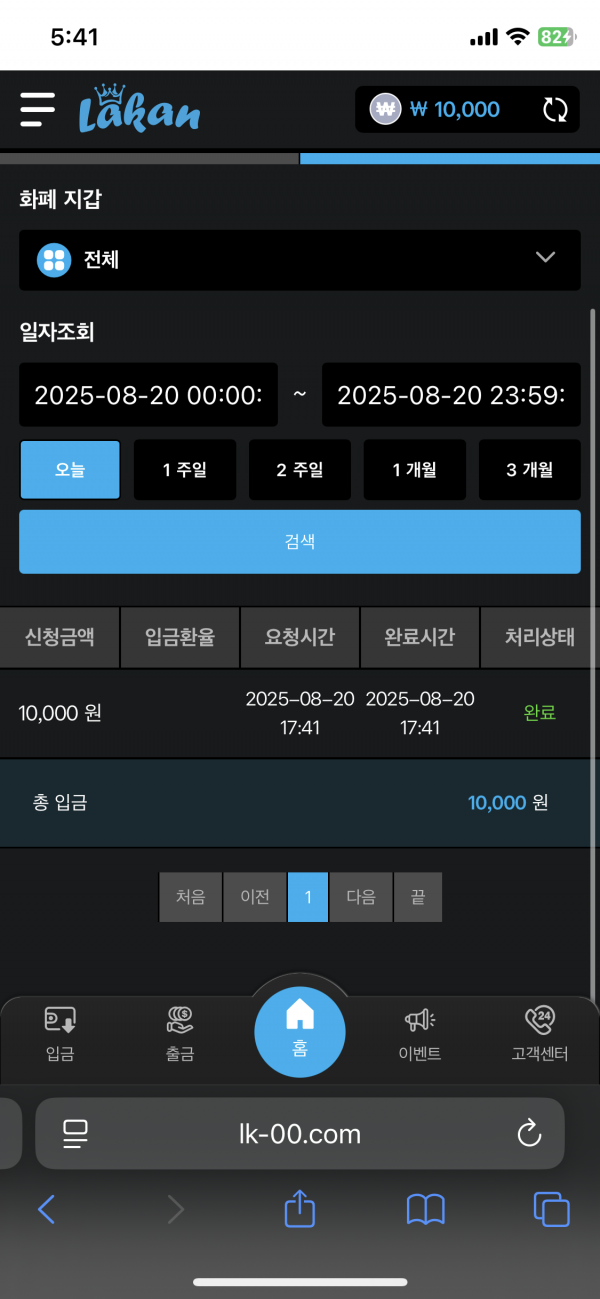Image resolution: width=600 pixels, height=1299 pixels.
Task: Edit the start date field
Action: pos(148,395)
